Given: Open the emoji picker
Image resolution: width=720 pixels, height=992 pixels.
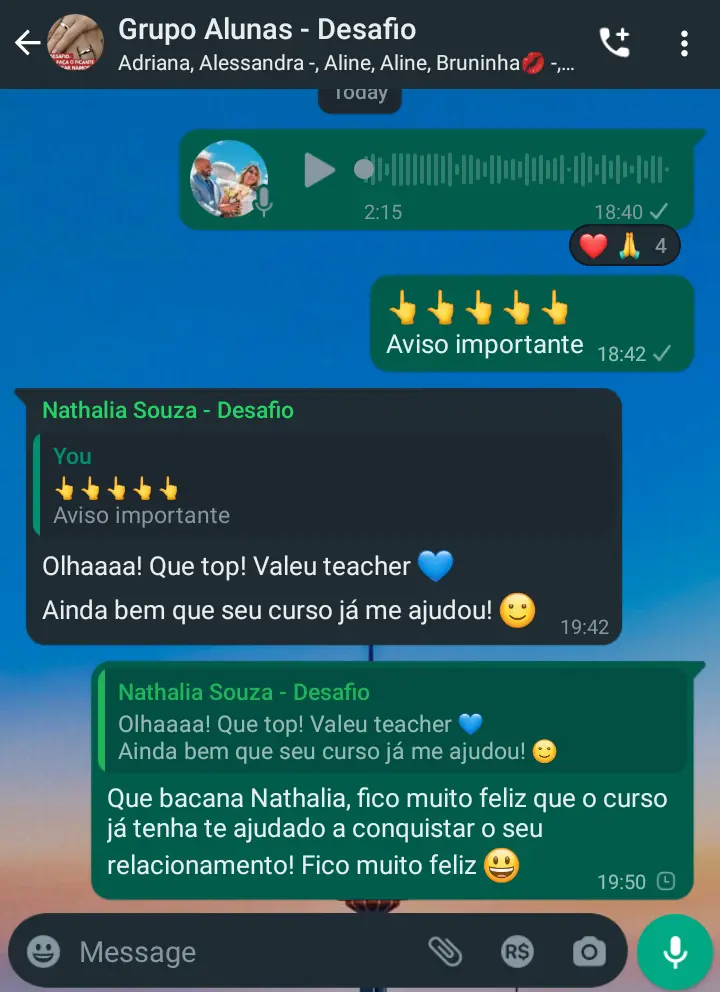Looking at the screenshot, I should (x=43, y=952).
